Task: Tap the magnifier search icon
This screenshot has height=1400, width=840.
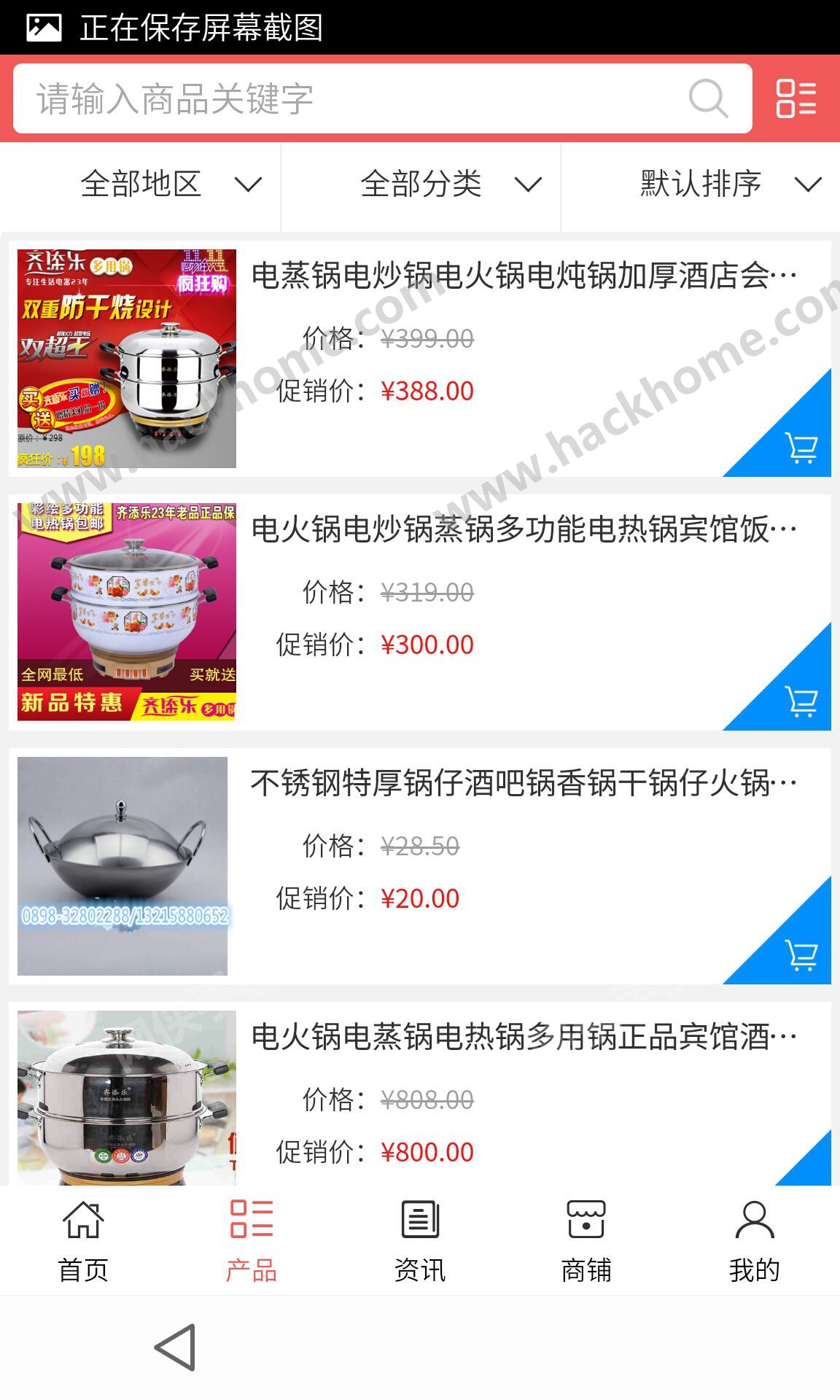Action: (708, 98)
